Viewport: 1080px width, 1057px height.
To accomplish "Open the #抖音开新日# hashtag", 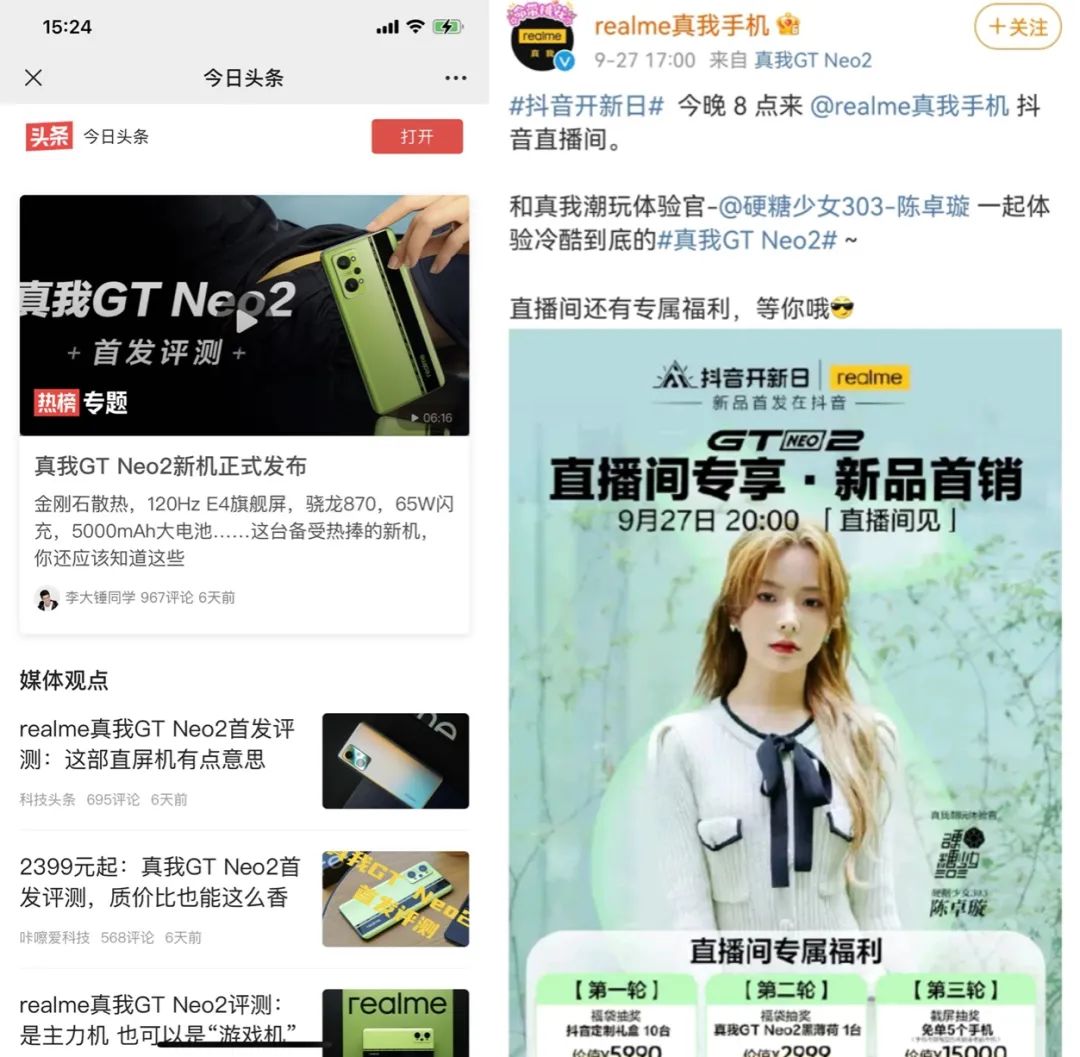I will pyautogui.click(x=586, y=106).
